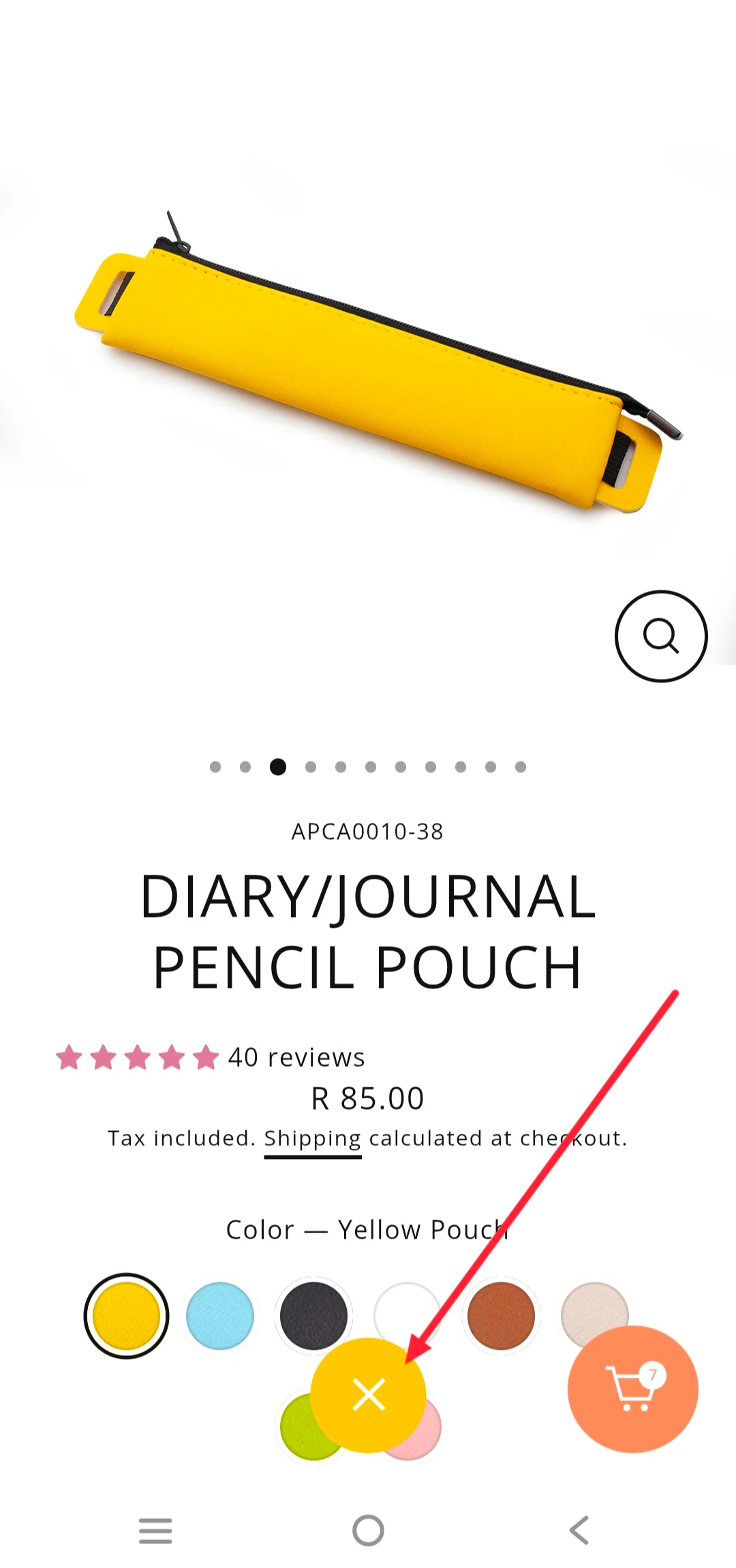Viewport: 736px width, 1568px height.
Task: Go back with system back button
Action: [x=579, y=1531]
